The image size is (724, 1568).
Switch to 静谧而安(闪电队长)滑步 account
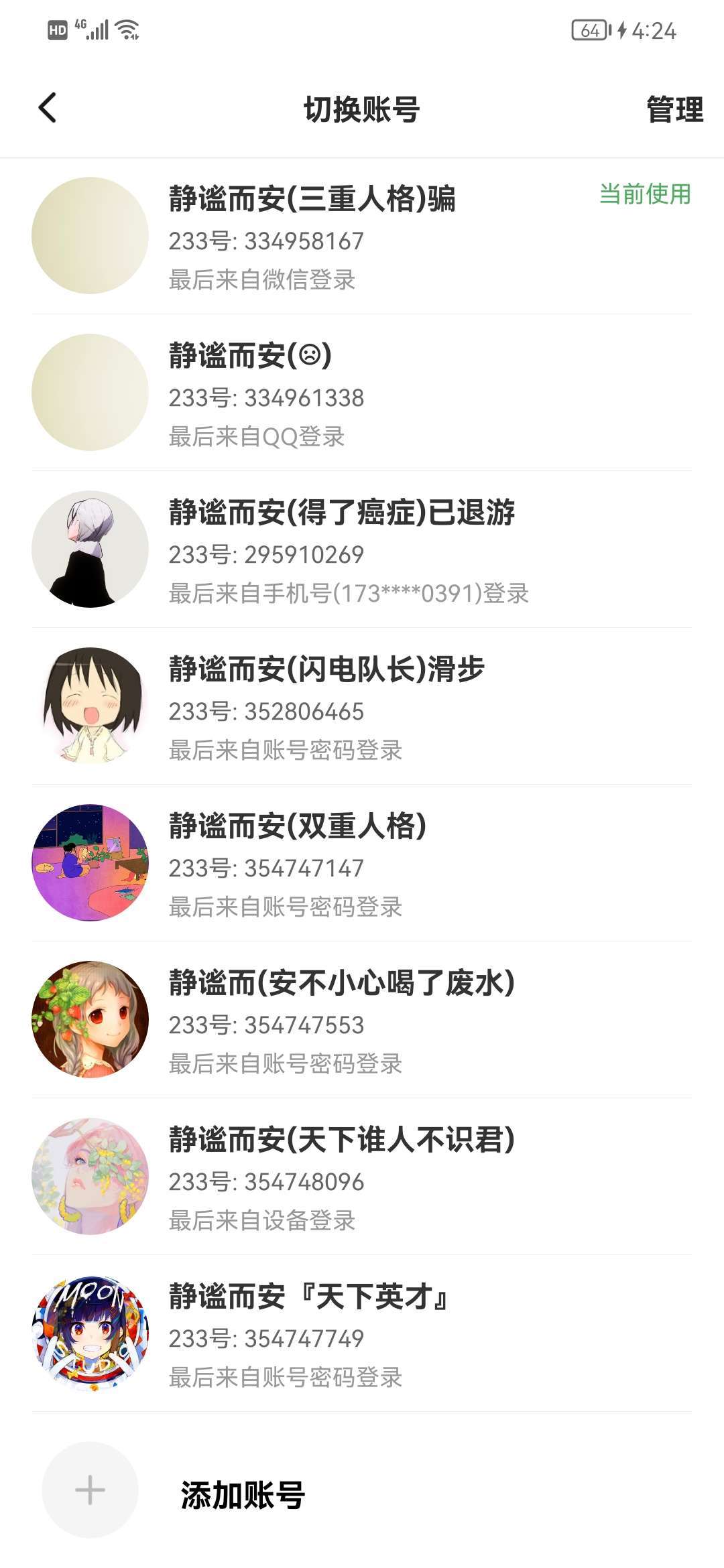point(362,707)
